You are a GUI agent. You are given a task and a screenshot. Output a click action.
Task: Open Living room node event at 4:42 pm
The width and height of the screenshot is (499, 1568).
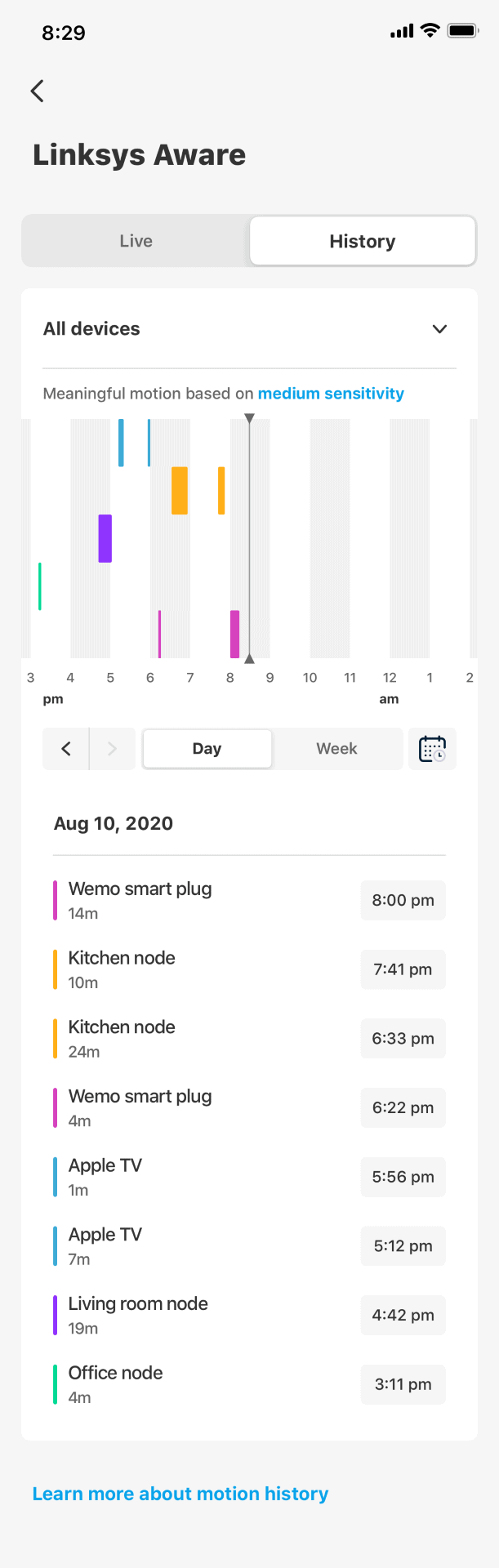249,1315
